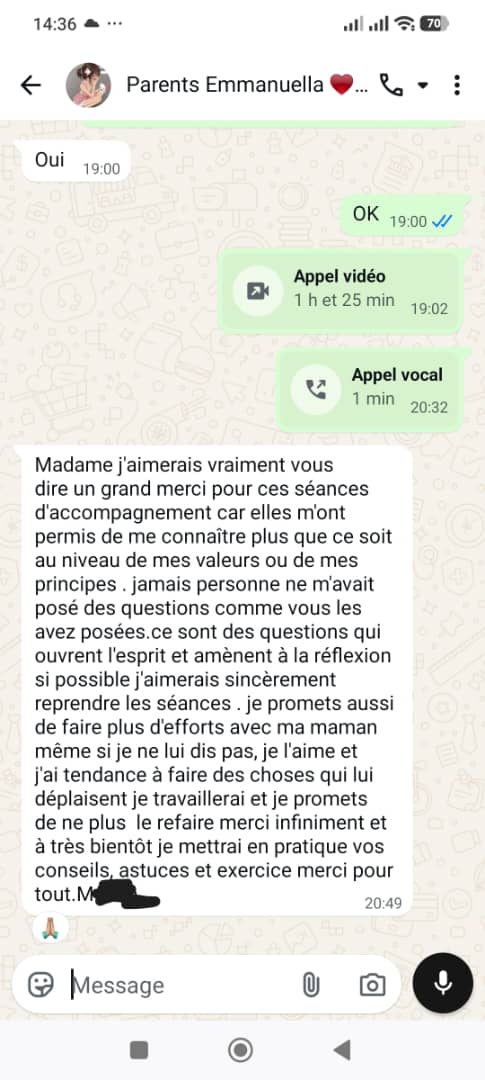The width and height of the screenshot is (485, 1080).
Task: Expand the call options dropdown arrow
Action: point(423,86)
